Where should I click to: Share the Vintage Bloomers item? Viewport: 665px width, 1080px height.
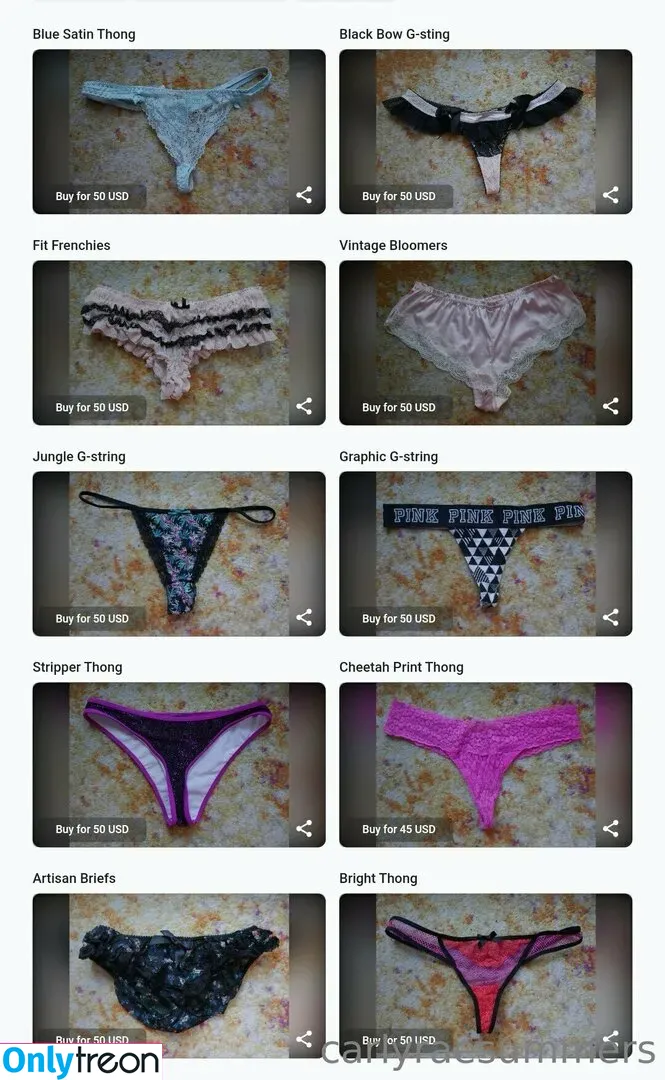point(611,406)
